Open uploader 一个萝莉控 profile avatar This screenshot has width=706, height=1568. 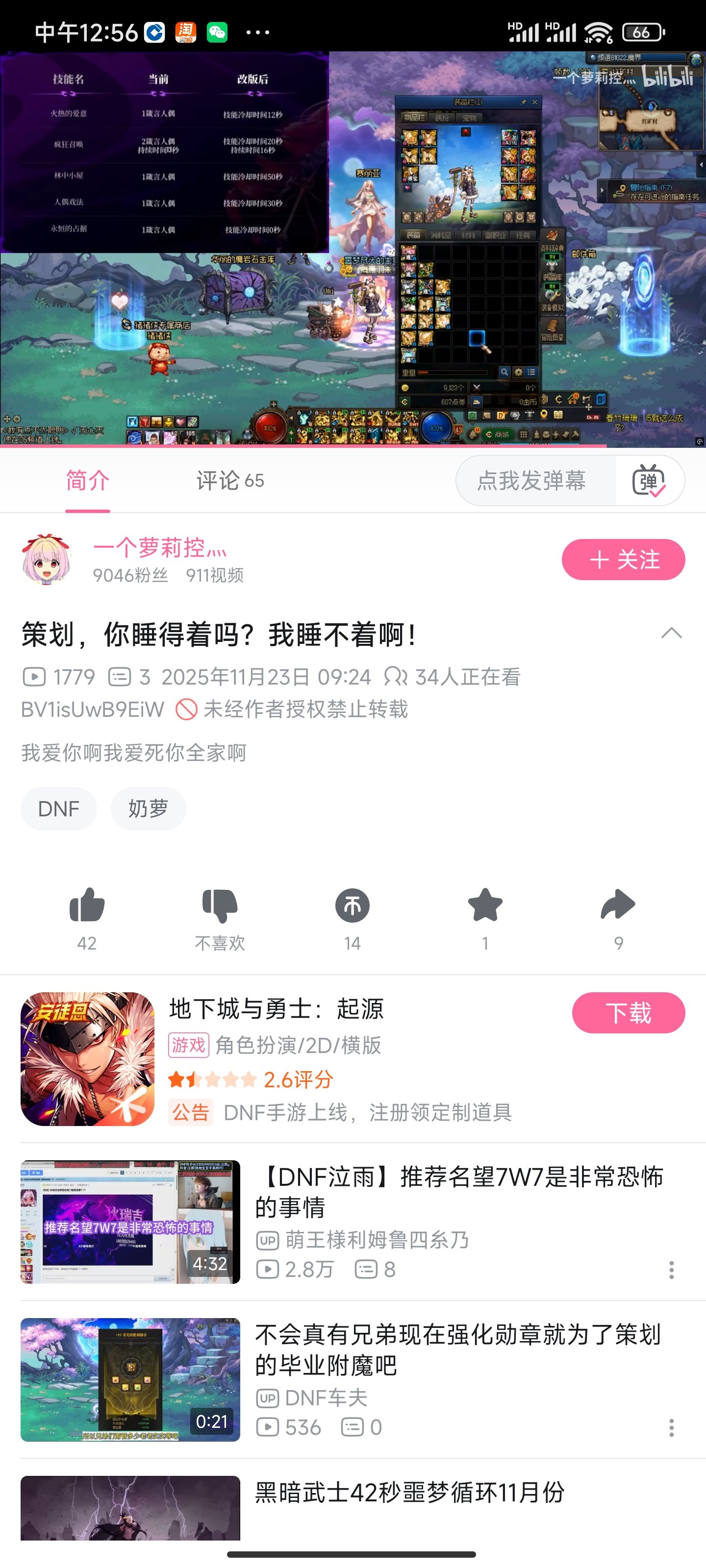click(46, 560)
